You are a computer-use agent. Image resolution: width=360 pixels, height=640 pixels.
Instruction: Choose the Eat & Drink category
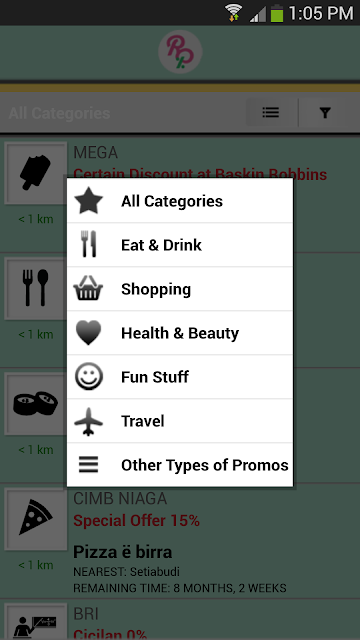tap(180, 245)
